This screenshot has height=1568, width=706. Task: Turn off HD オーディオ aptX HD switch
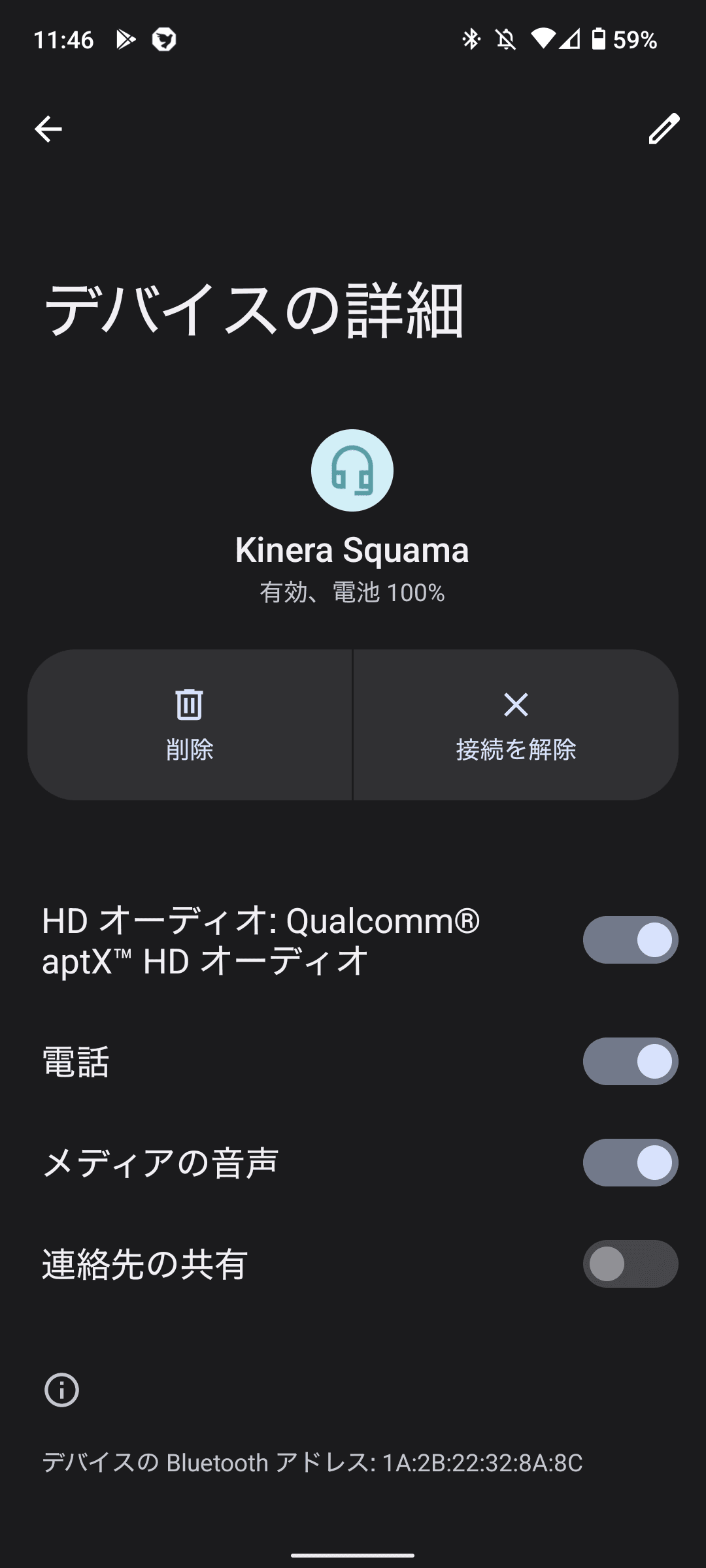[630, 940]
